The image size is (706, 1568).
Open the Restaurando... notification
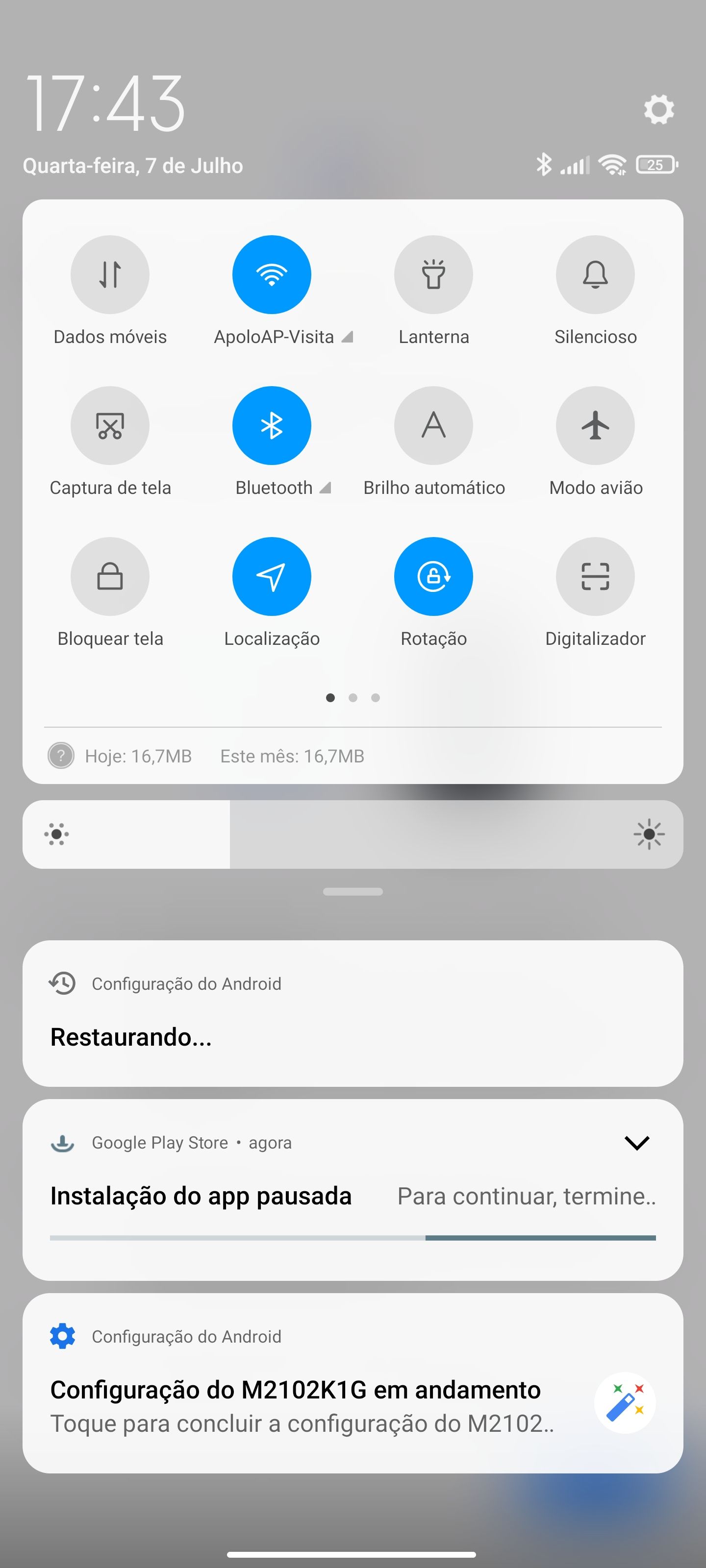[353, 1013]
